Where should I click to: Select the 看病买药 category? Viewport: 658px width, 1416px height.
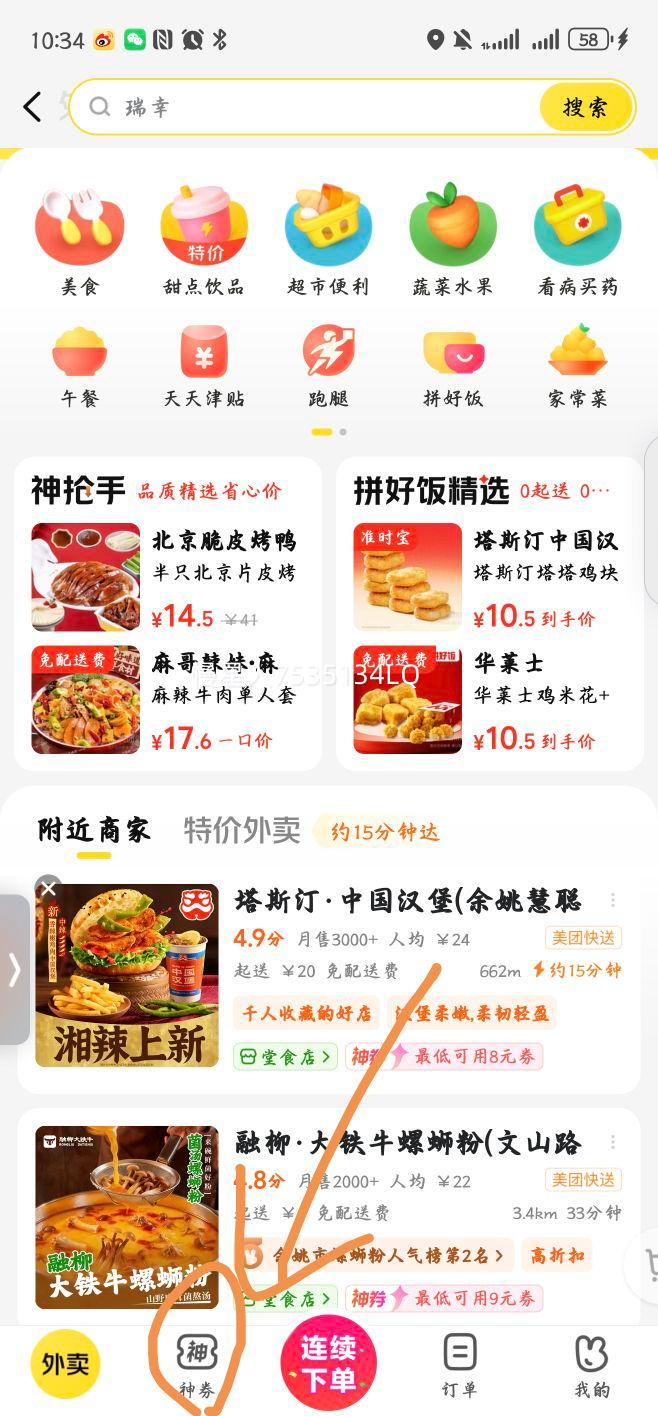click(578, 240)
